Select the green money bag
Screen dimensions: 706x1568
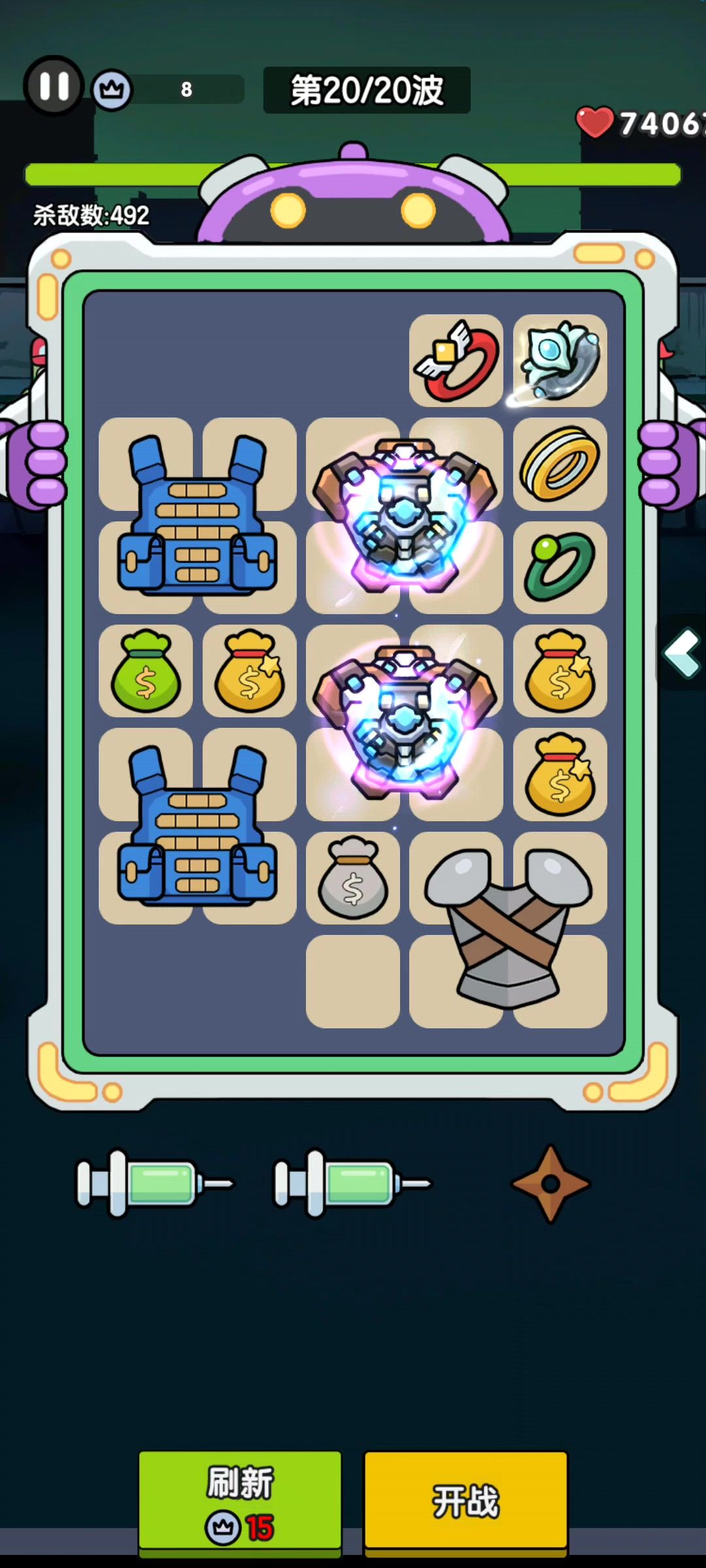[x=145, y=671]
